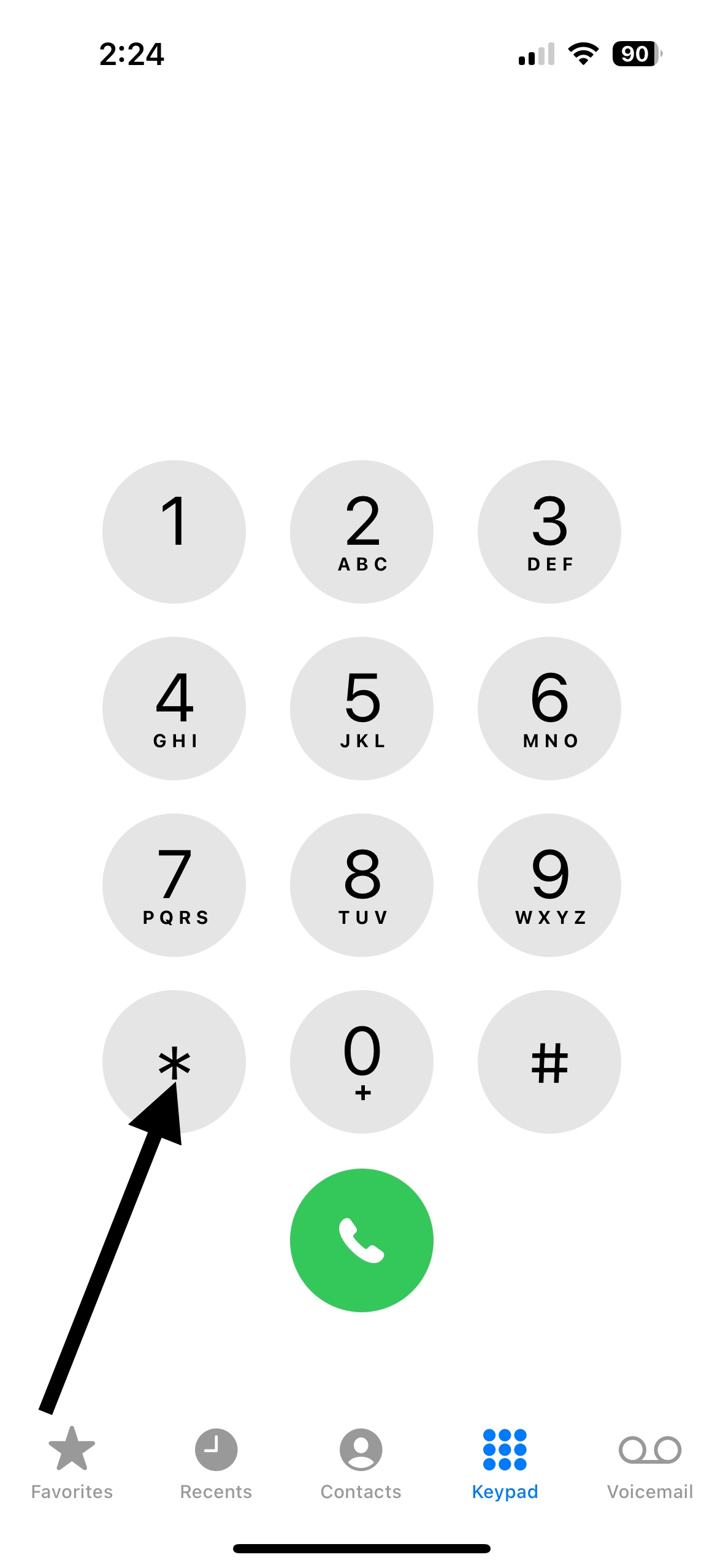The width and height of the screenshot is (723, 1568).
Task: Tap the asterisk star key
Action: tap(174, 1061)
